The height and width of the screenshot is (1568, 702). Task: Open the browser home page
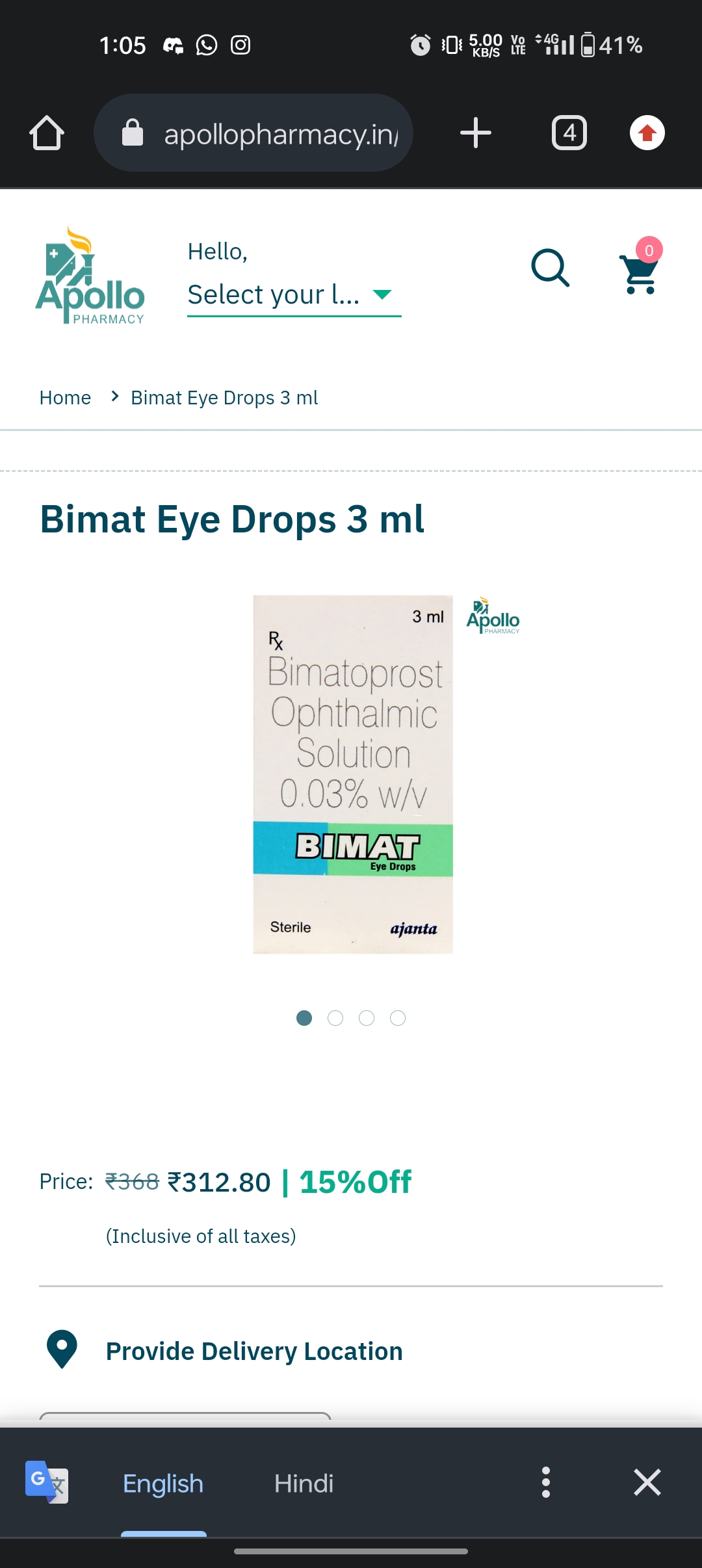[47, 133]
